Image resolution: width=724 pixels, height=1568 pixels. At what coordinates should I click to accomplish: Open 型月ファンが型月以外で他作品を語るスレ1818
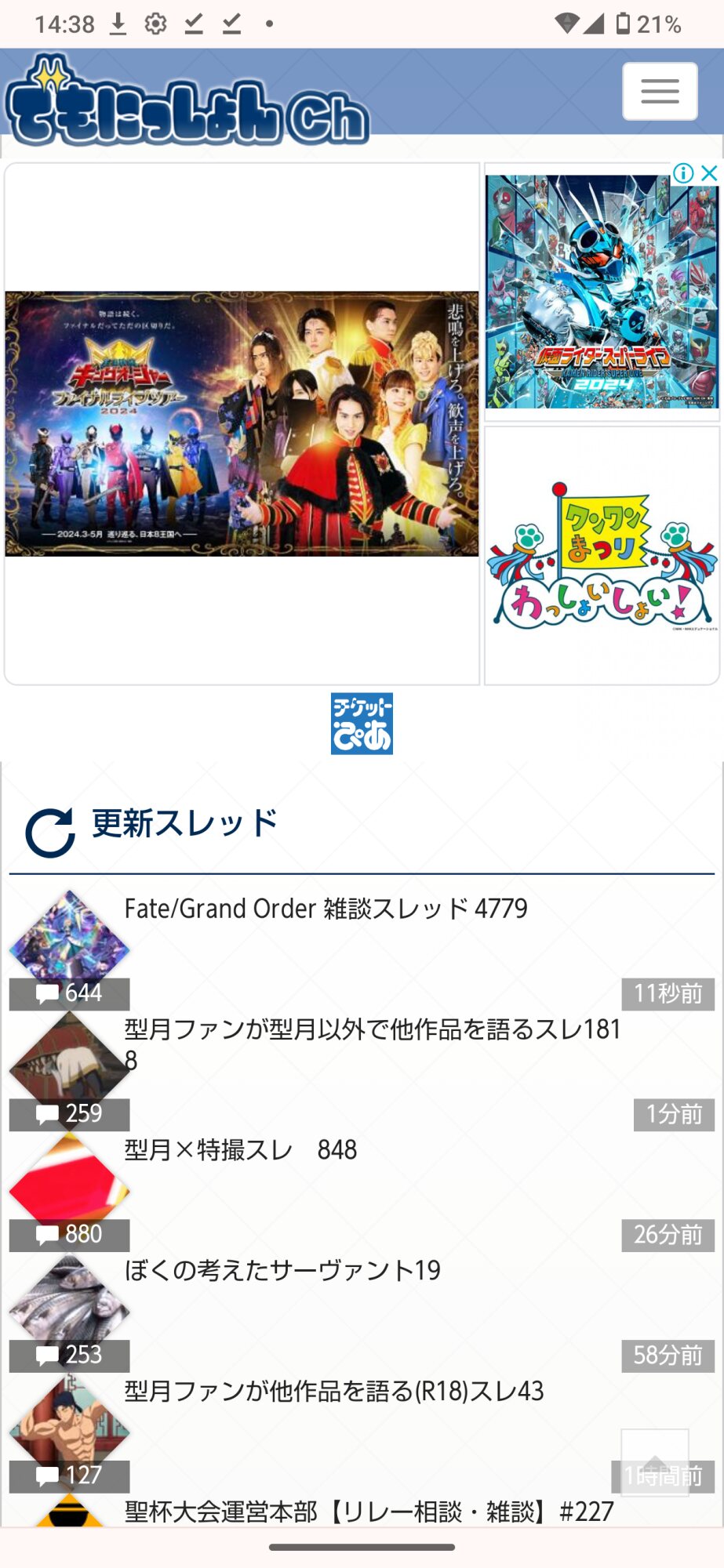pos(372,1030)
